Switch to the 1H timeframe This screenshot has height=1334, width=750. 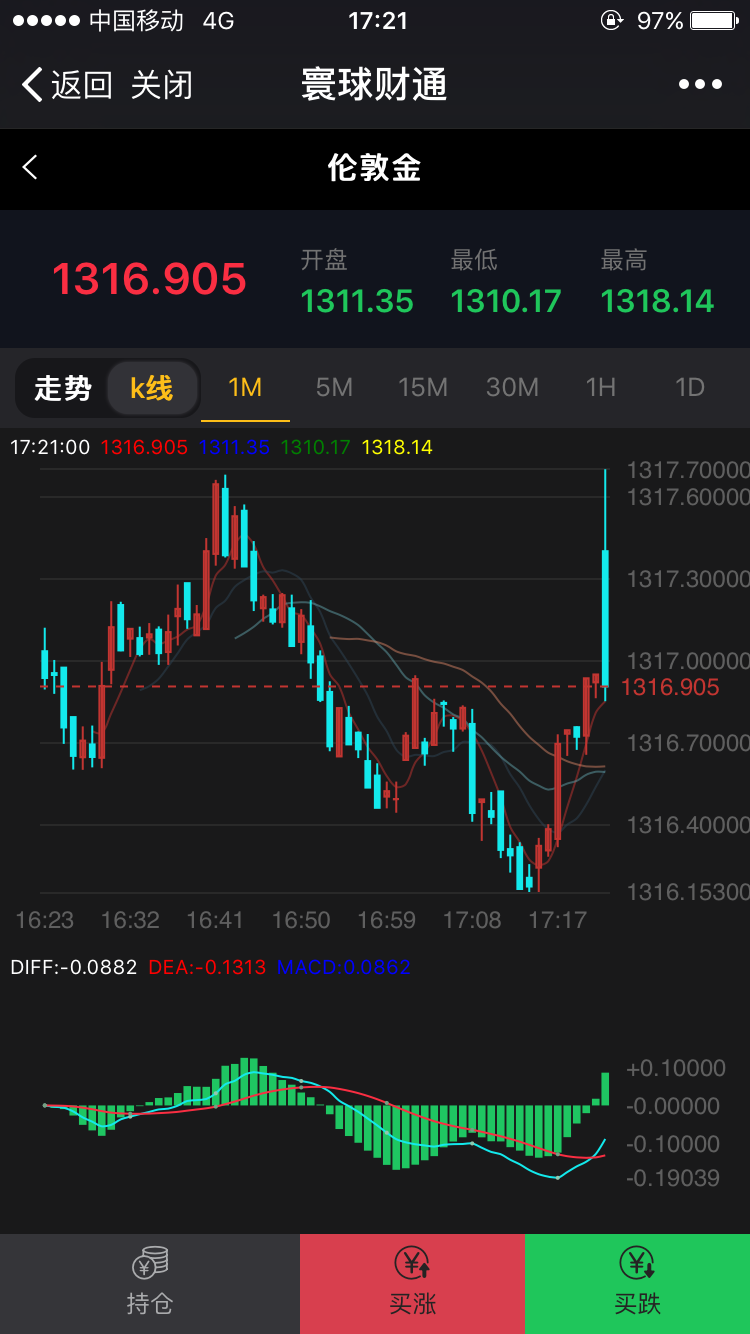(x=600, y=388)
